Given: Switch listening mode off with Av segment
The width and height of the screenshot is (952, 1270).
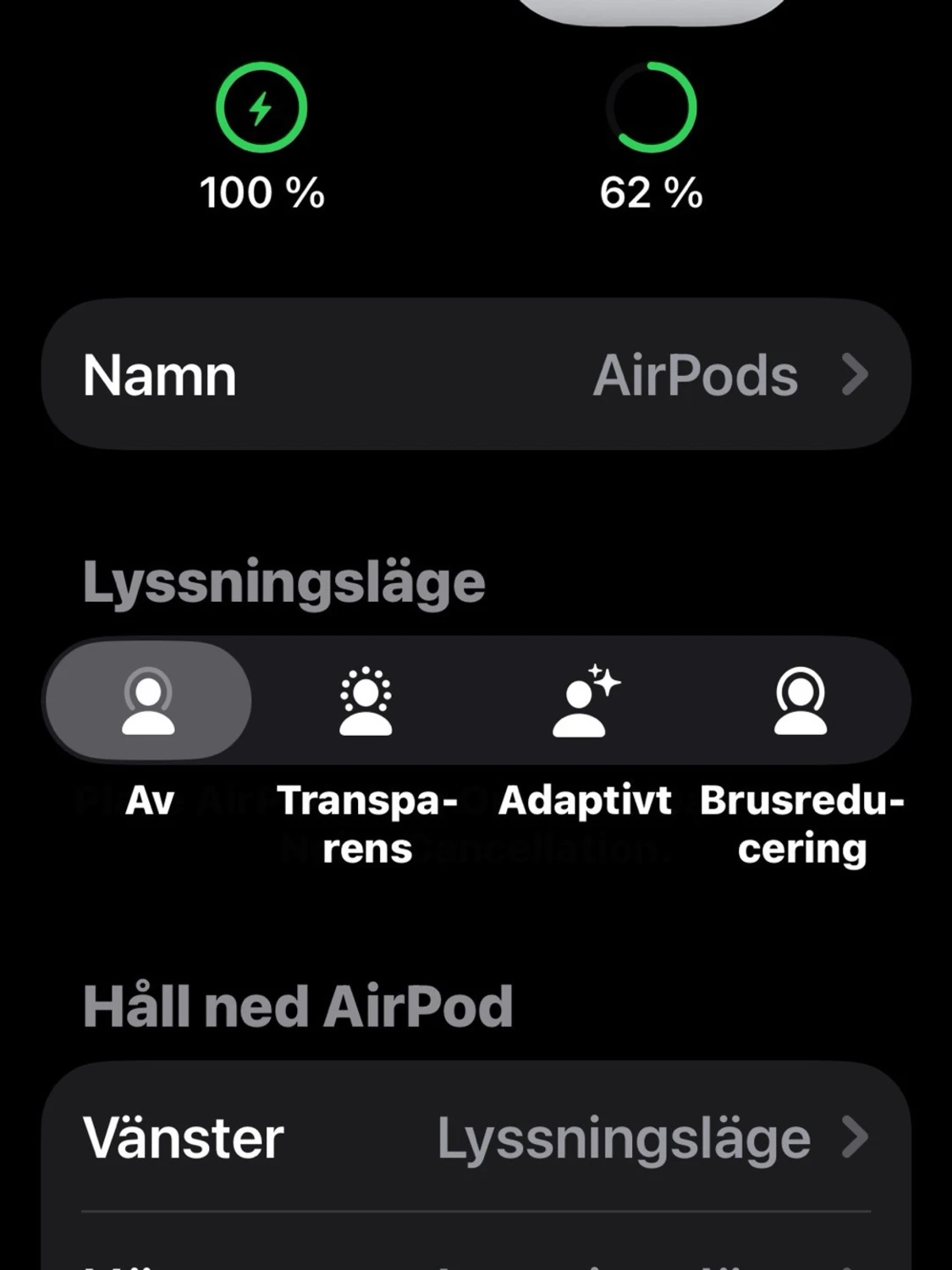Looking at the screenshot, I should [x=148, y=699].
